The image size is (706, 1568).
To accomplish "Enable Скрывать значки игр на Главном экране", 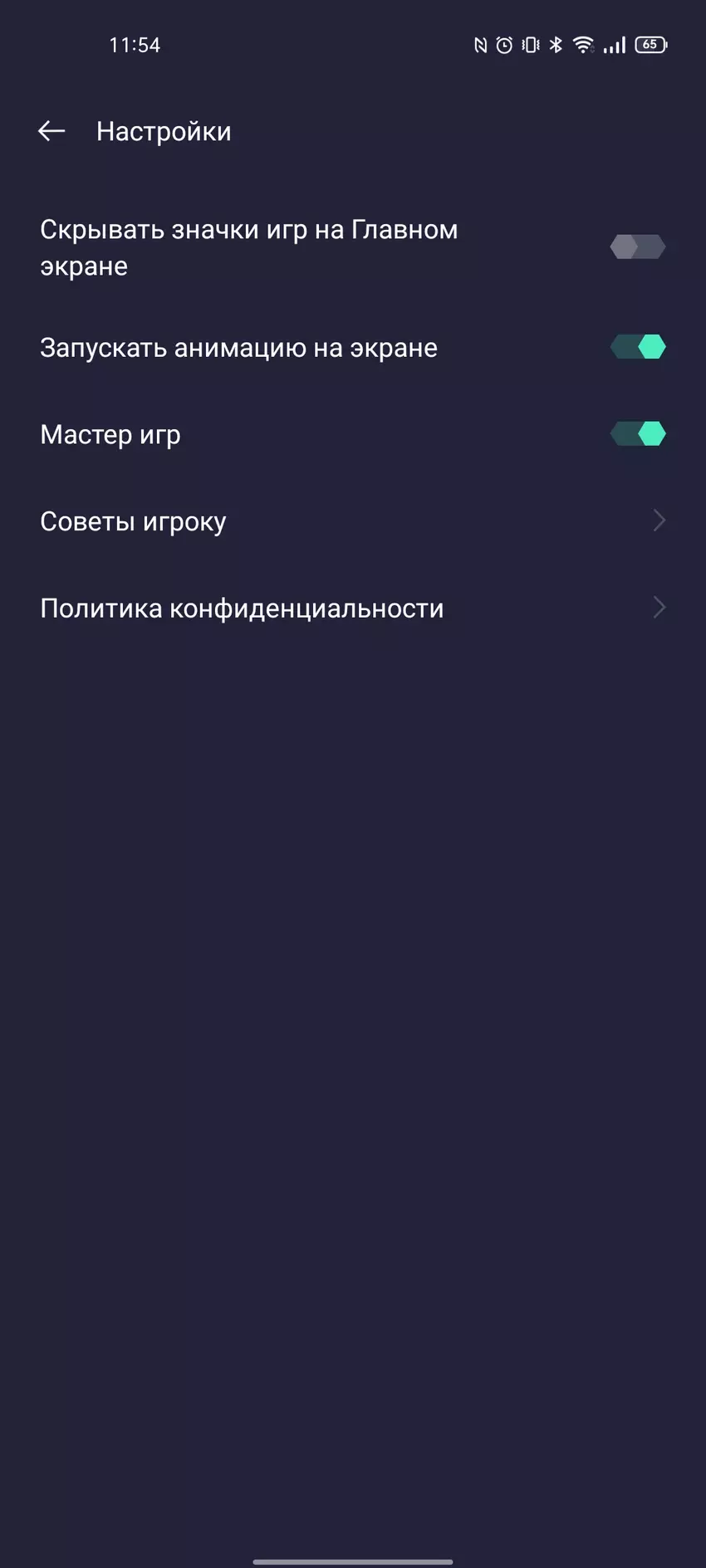I will pyautogui.click(x=637, y=247).
